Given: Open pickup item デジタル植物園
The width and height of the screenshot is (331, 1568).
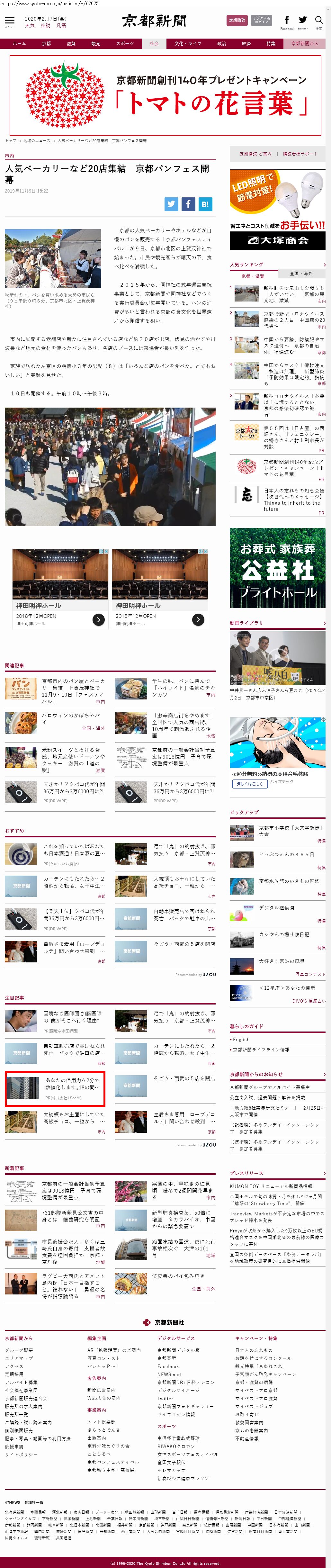Looking at the screenshot, I should (x=276, y=907).
